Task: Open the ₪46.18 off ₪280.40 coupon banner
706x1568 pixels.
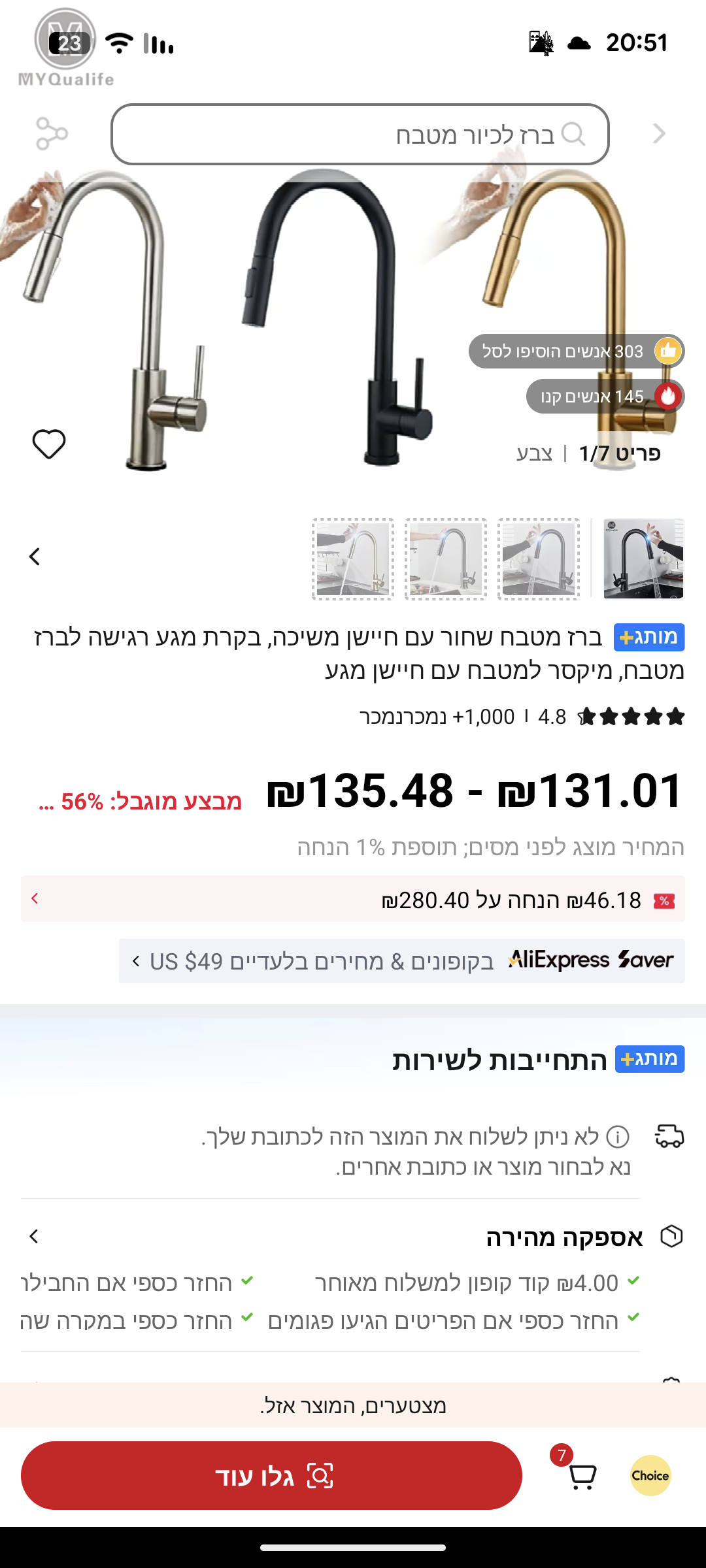Action: [x=353, y=900]
